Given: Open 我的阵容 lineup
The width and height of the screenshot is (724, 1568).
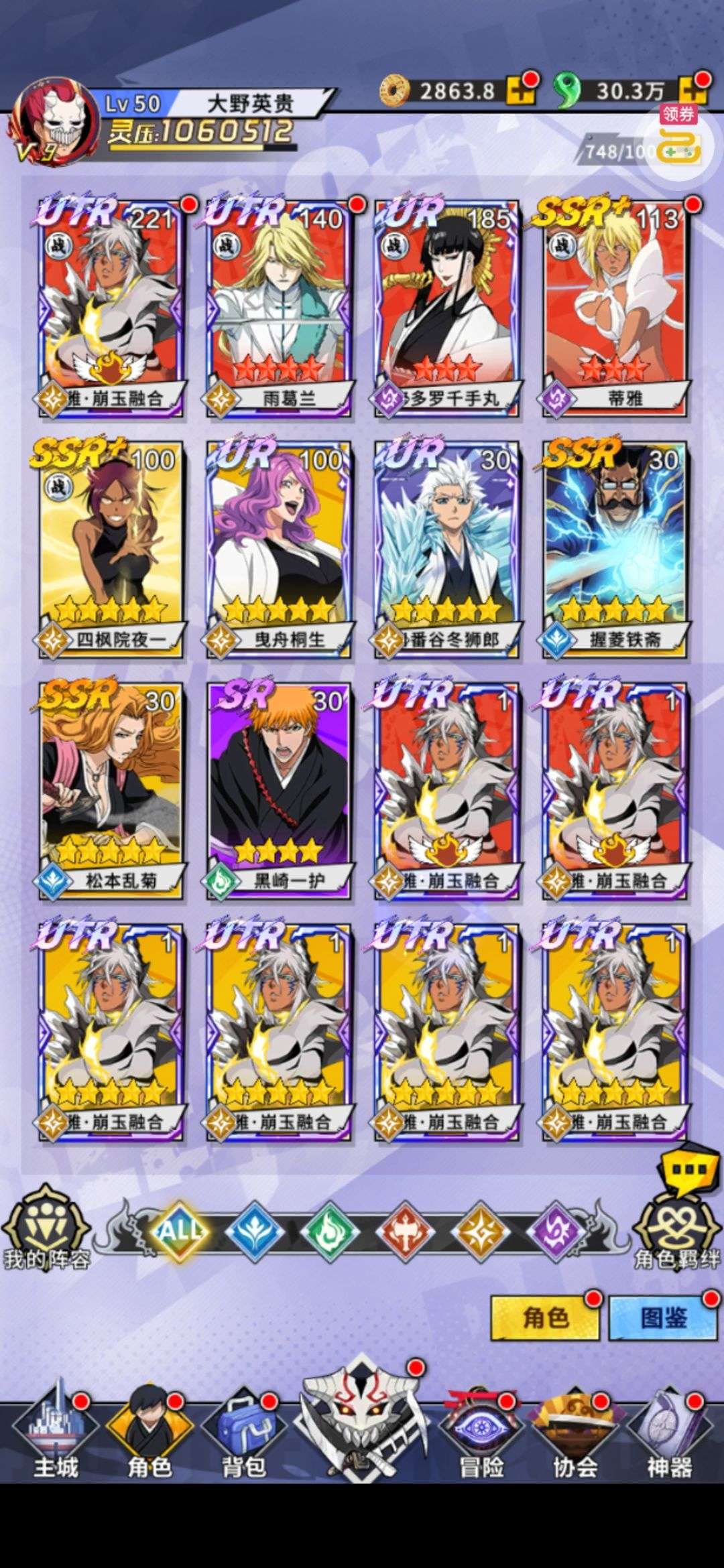Looking at the screenshot, I should (46, 1228).
